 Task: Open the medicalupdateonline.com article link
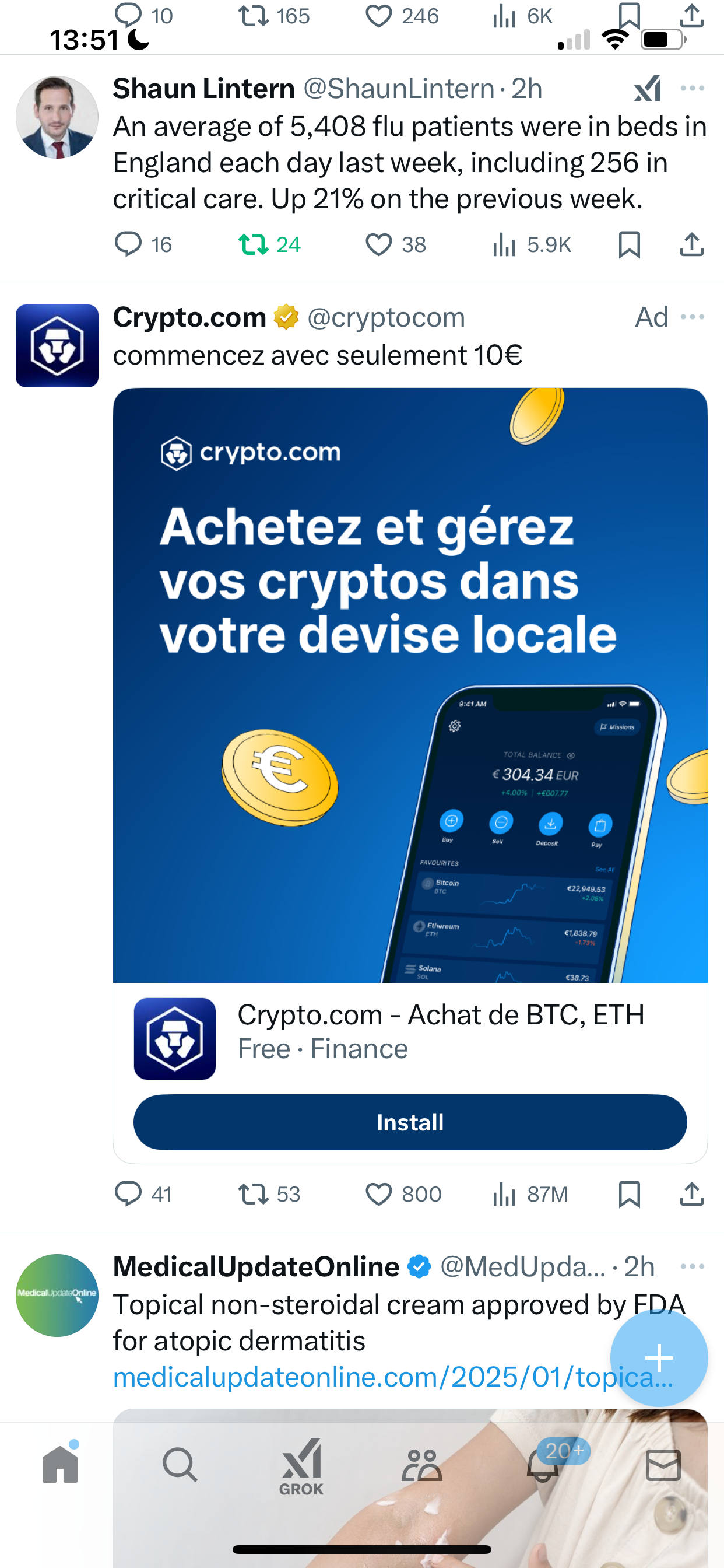[393, 1376]
